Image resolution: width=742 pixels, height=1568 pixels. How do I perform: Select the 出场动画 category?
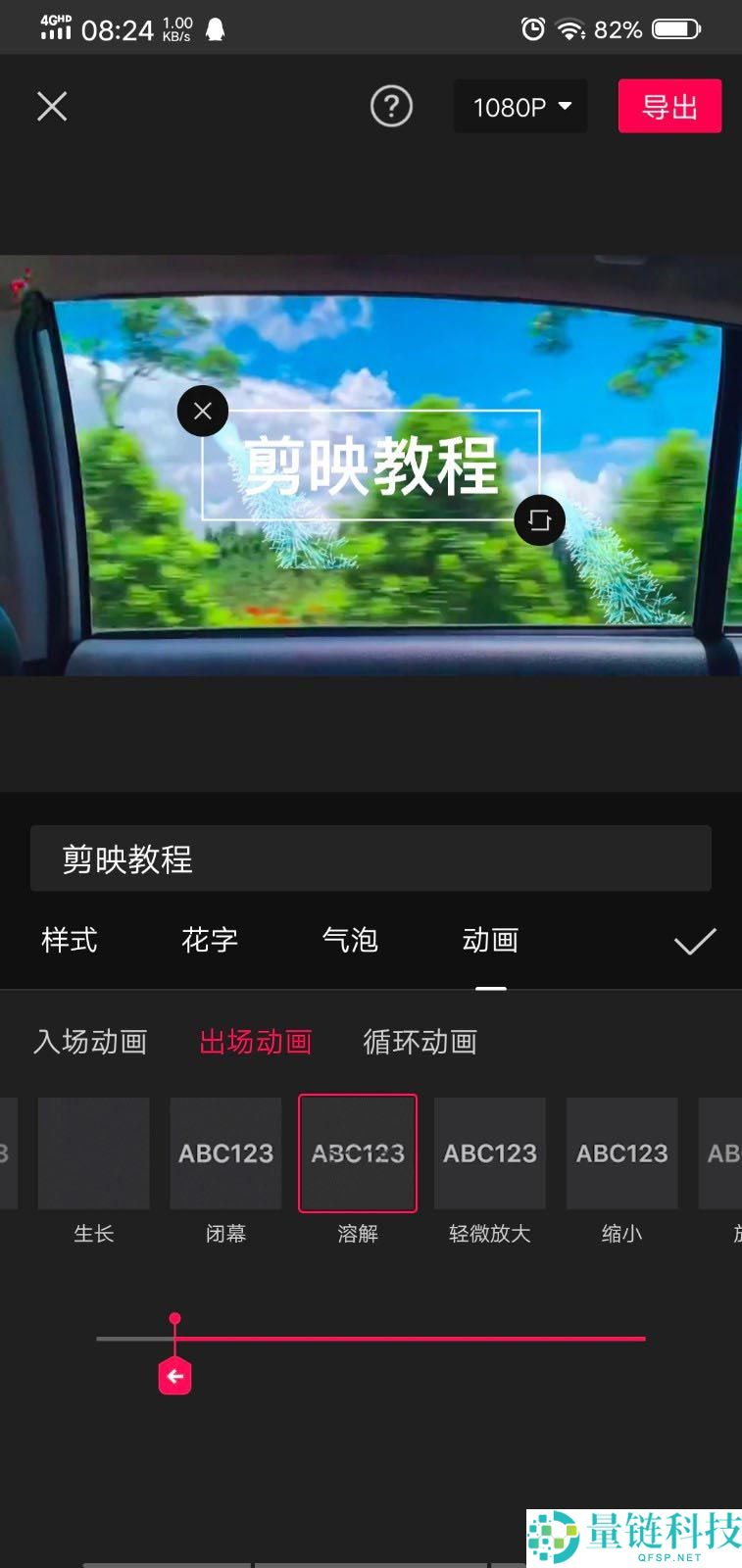click(x=256, y=1041)
